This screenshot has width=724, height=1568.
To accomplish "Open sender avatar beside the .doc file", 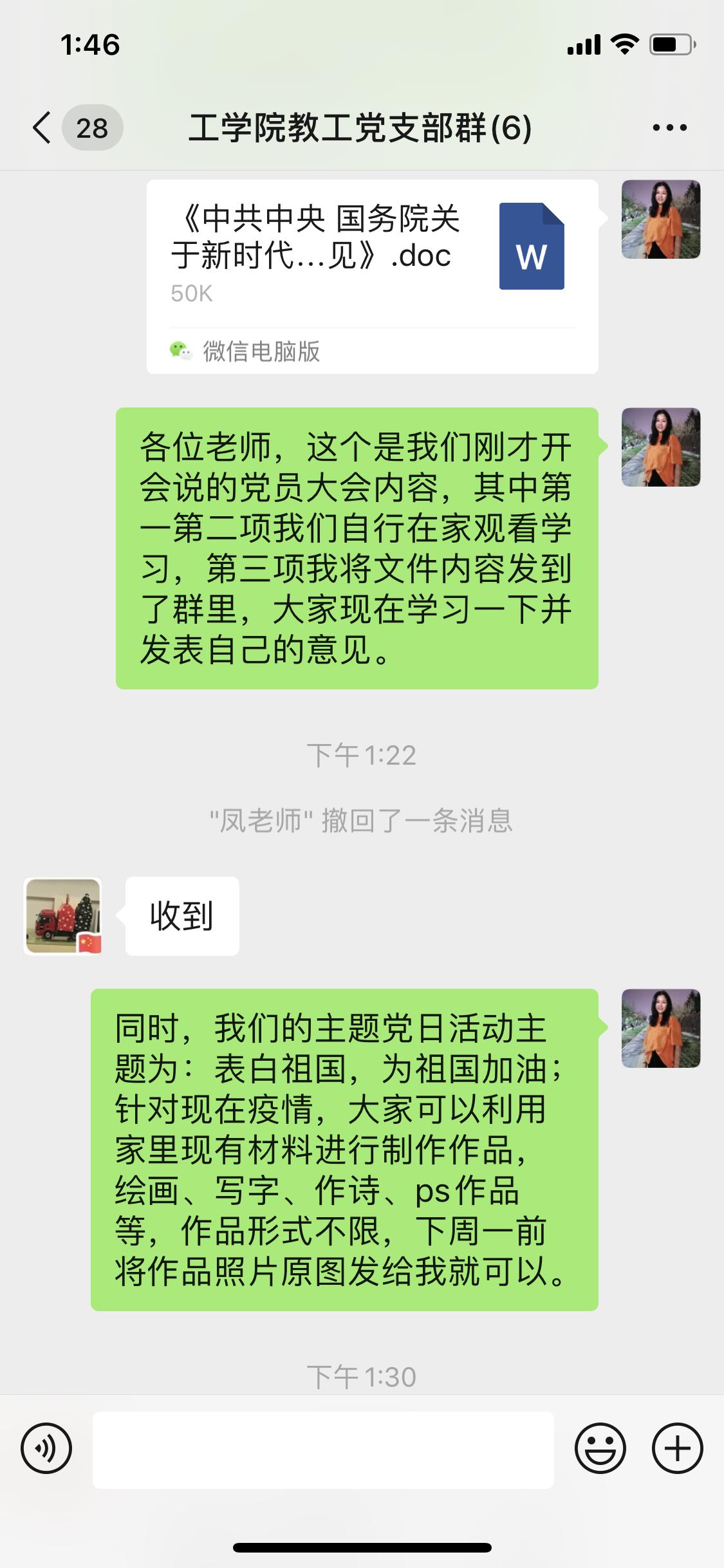I will (660, 219).
